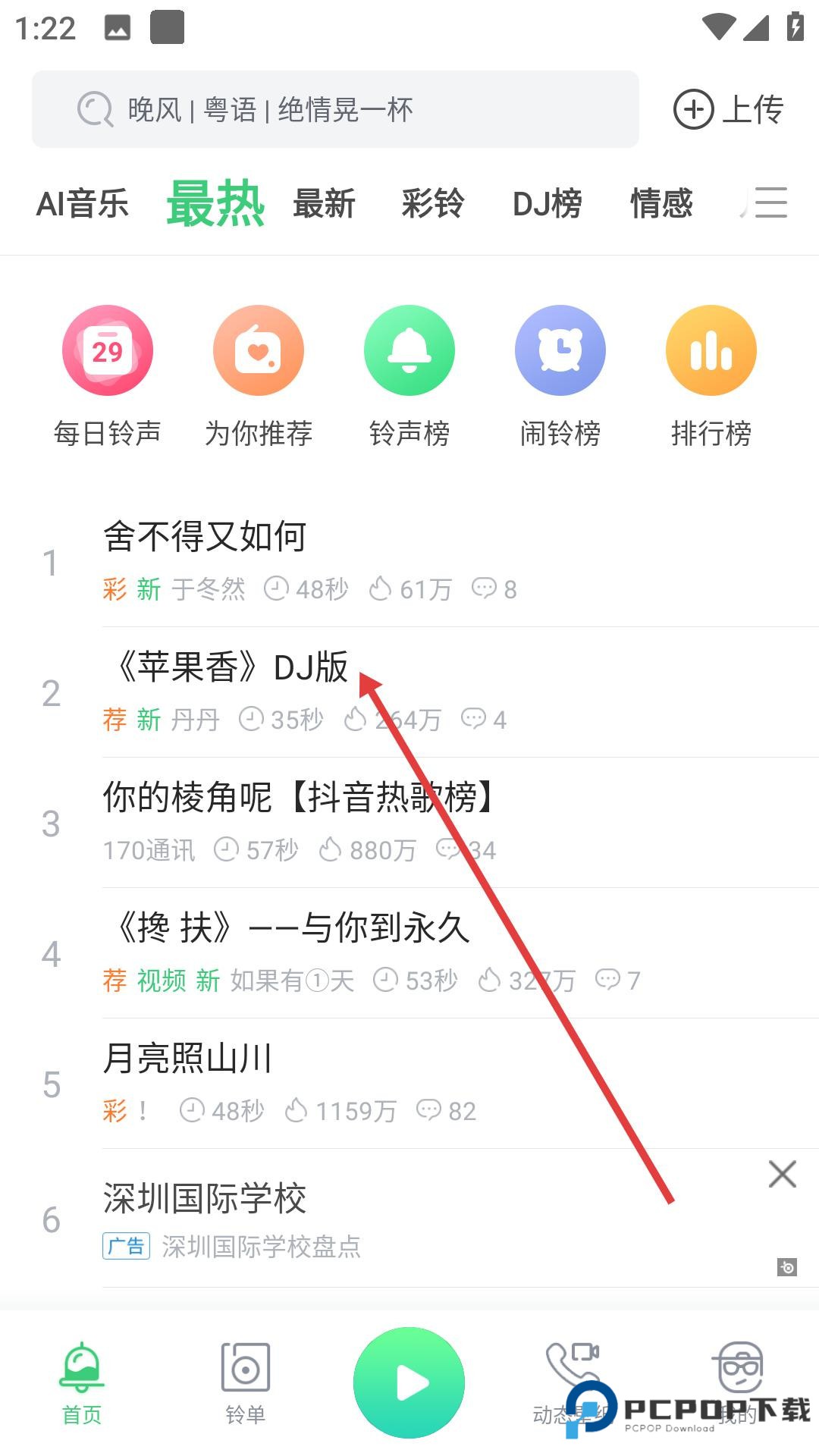Tap the 上传 upload button
819x1456 pixels.
pyautogui.click(x=728, y=110)
